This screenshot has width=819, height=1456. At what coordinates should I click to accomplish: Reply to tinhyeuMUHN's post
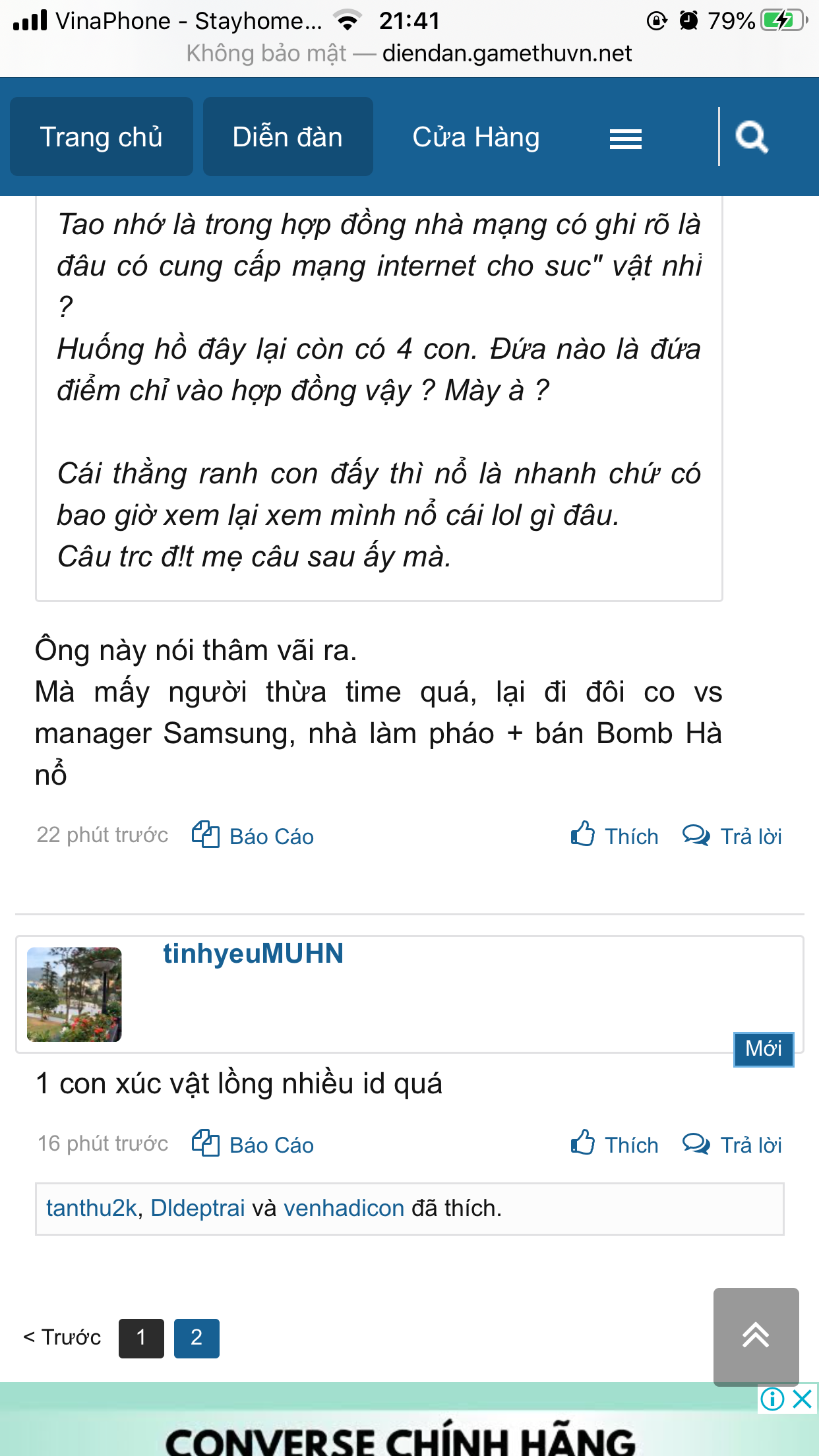pos(732,1145)
